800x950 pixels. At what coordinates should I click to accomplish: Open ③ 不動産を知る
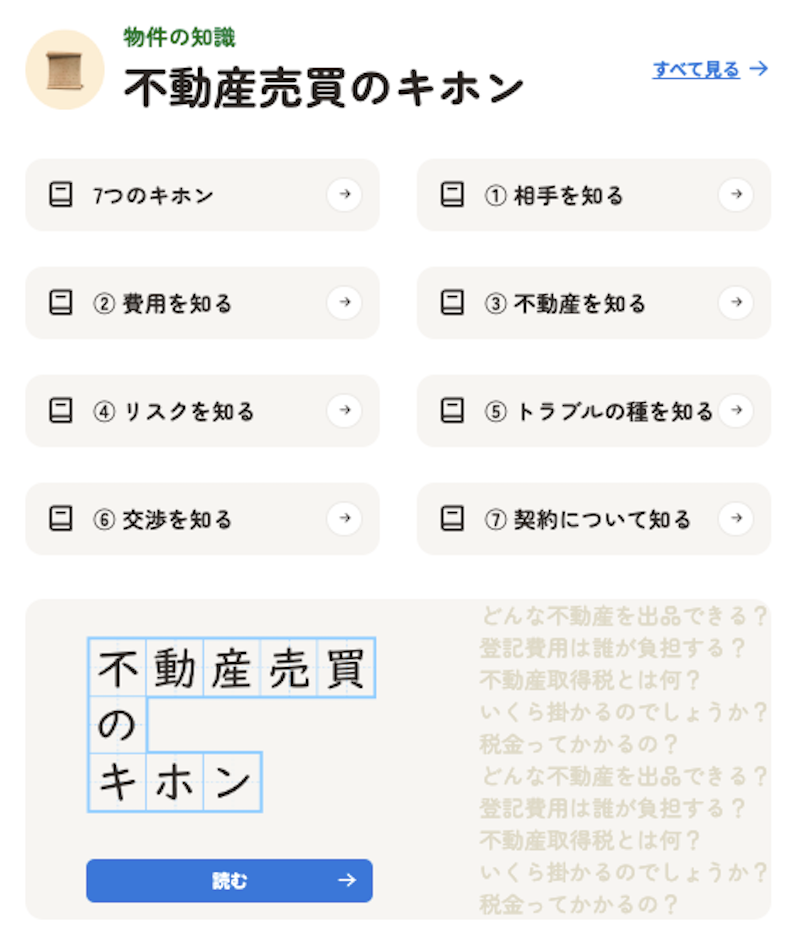(x=593, y=303)
